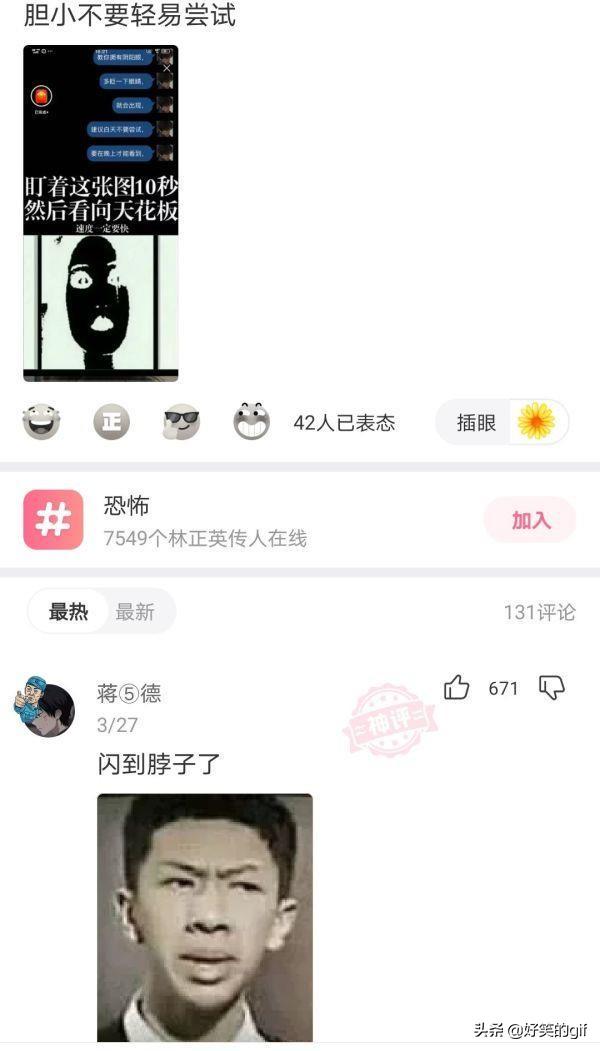Dislike 蒋⑤德's comment
The image size is (600, 1051).
coord(552,688)
